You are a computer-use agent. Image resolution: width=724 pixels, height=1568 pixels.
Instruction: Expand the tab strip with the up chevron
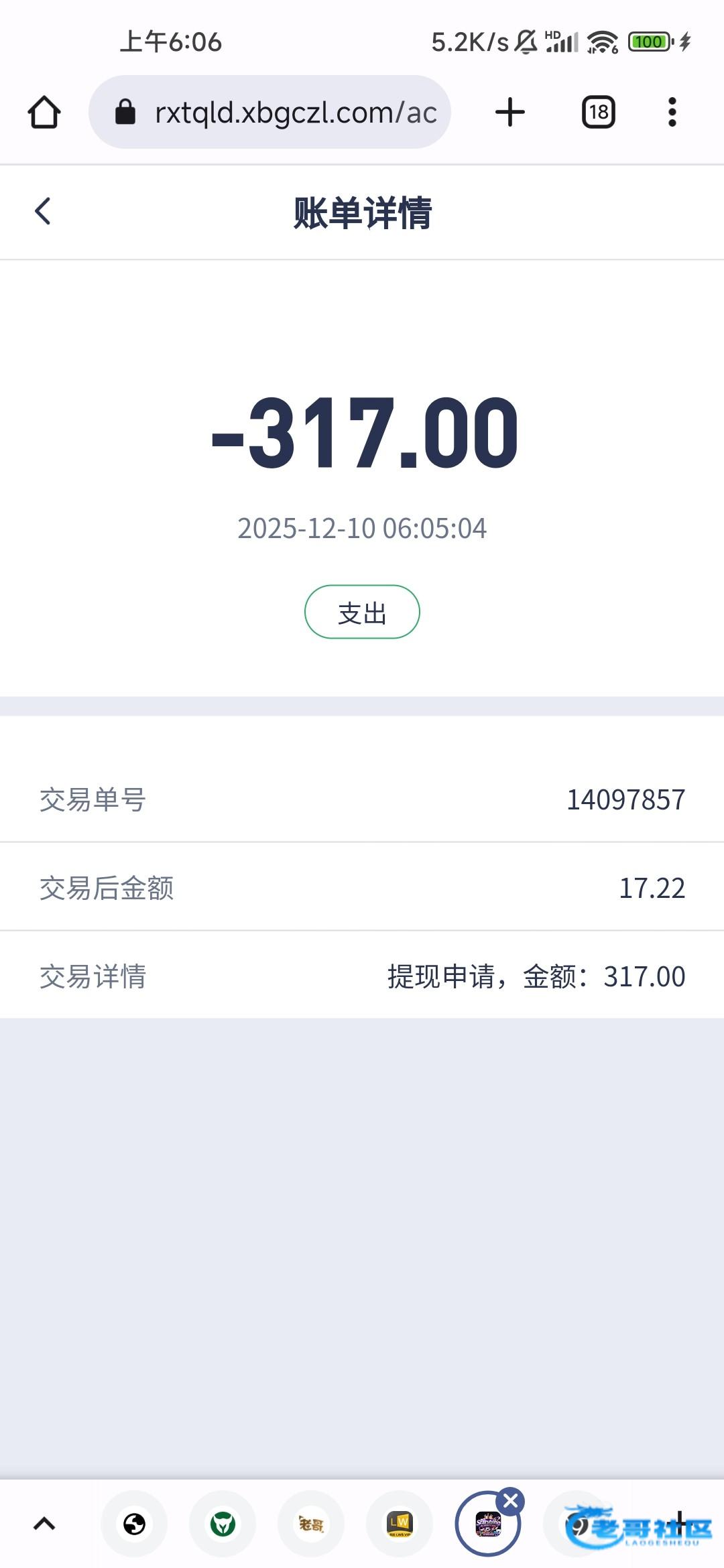coord(44,1524)
